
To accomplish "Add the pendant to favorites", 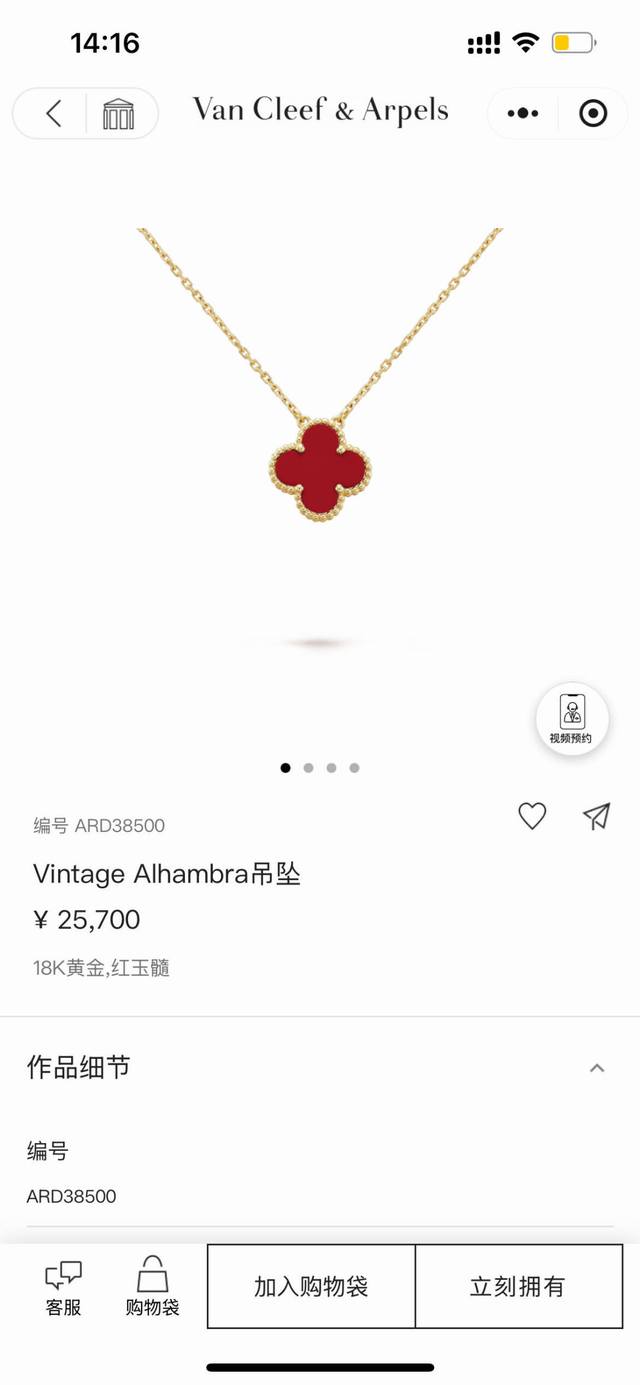I will 532,817.
